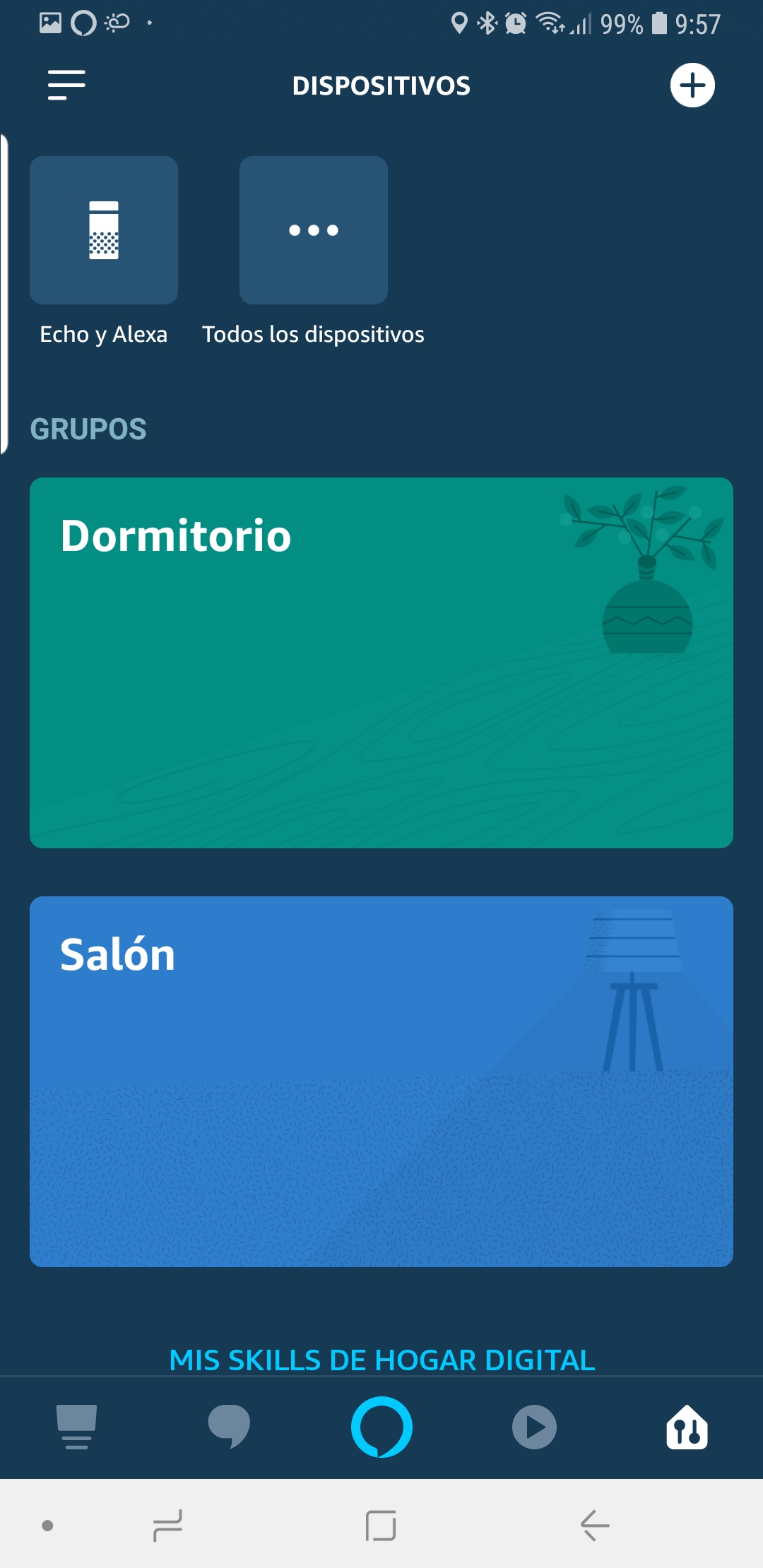Screen dimensions: 763x1568
Task: Add a new device with plus button
Action: point(692,85)
